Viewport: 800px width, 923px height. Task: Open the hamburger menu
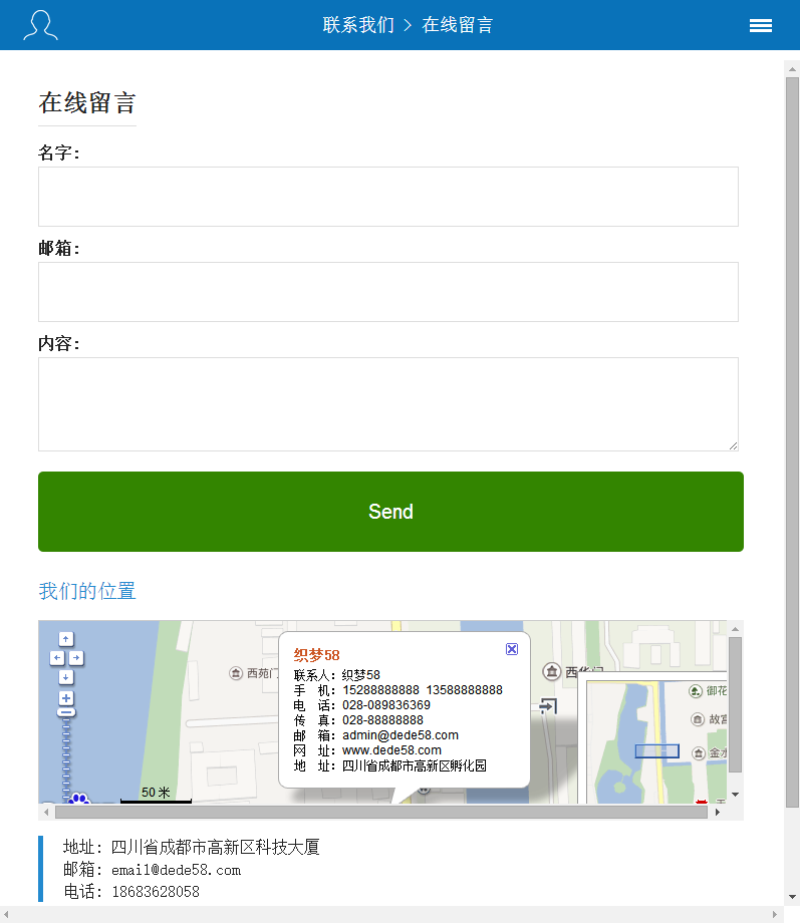pyautogui.click(x=761, y=25)
